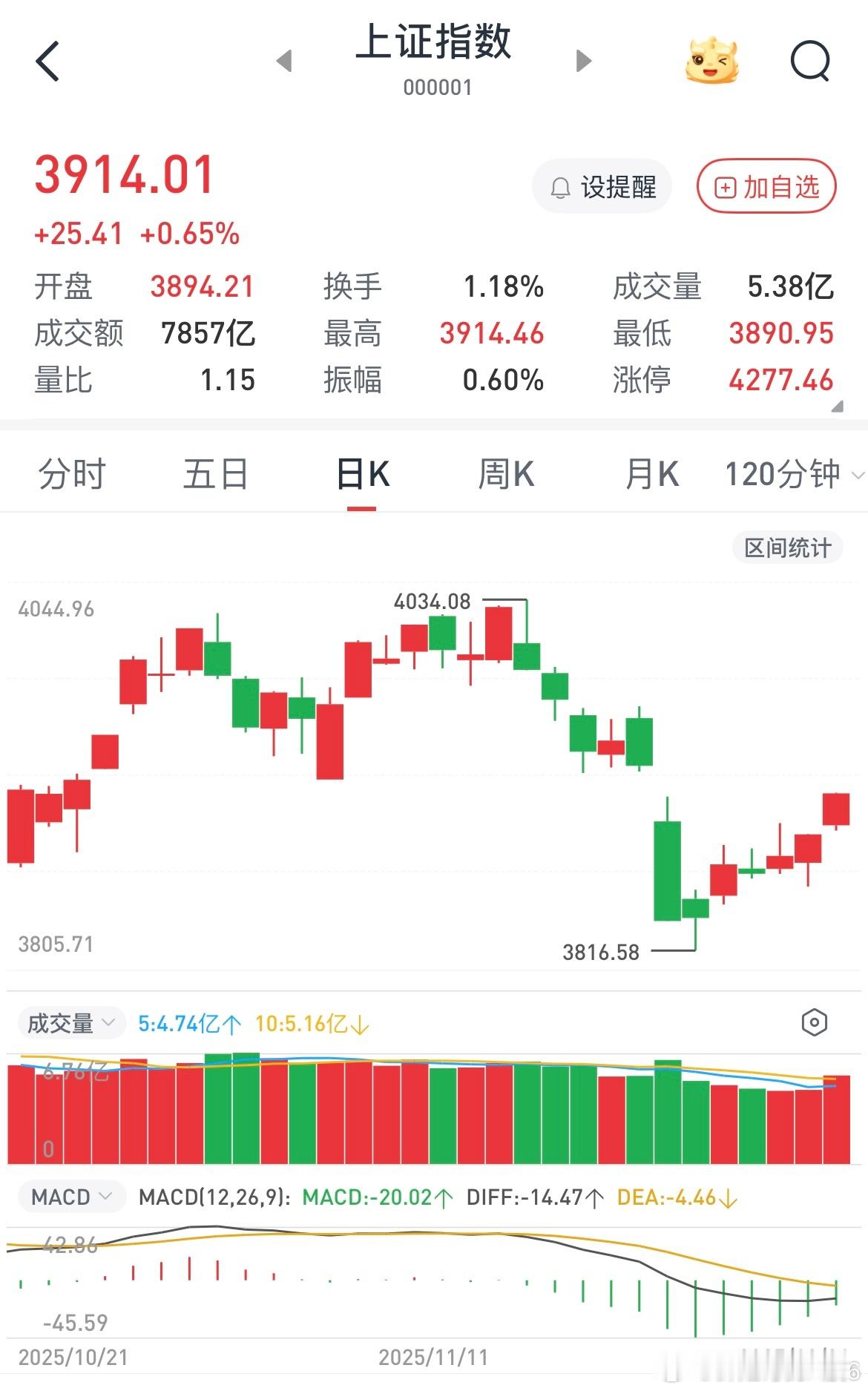Image resolution: width=868 pixels, height=1391 pixels.
Task: Select the 周K weekly chart tab
Action: click(505, 473)
